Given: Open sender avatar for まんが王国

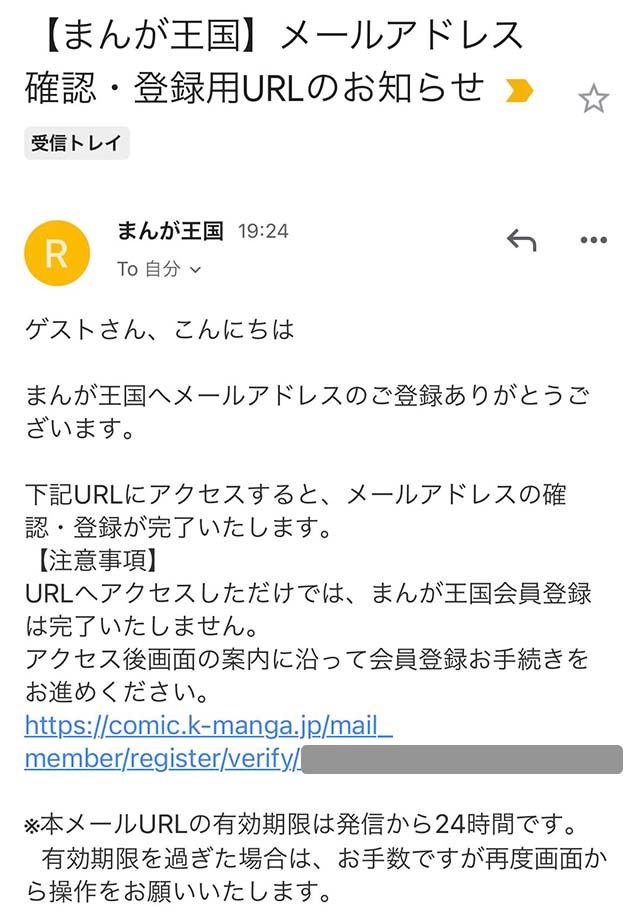Looking at the screenshot, I should [x=56, y=252].
